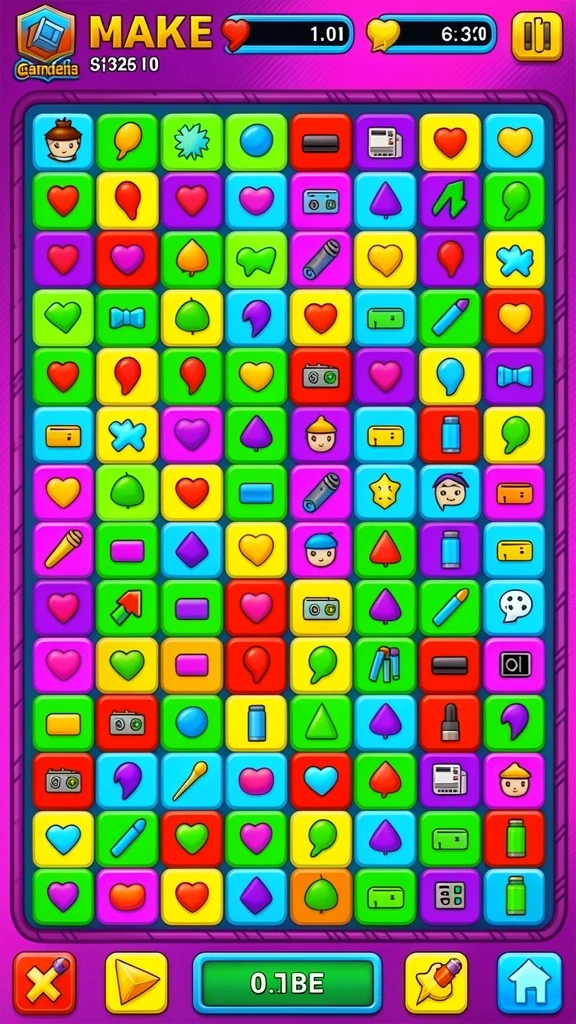
Task: Hit the yellow play arrow button
Action: (x=136, y=982)
